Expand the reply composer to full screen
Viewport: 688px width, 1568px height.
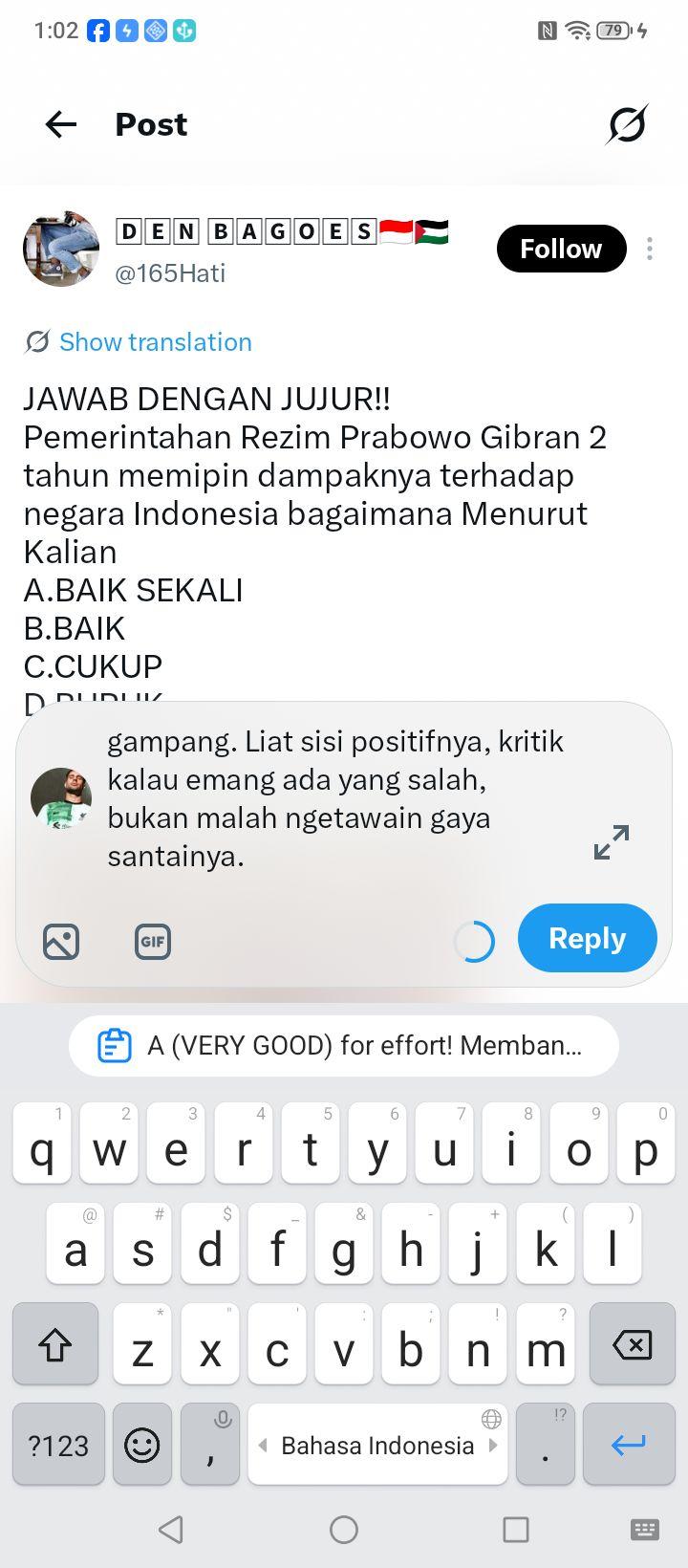(x=612, y=841)
